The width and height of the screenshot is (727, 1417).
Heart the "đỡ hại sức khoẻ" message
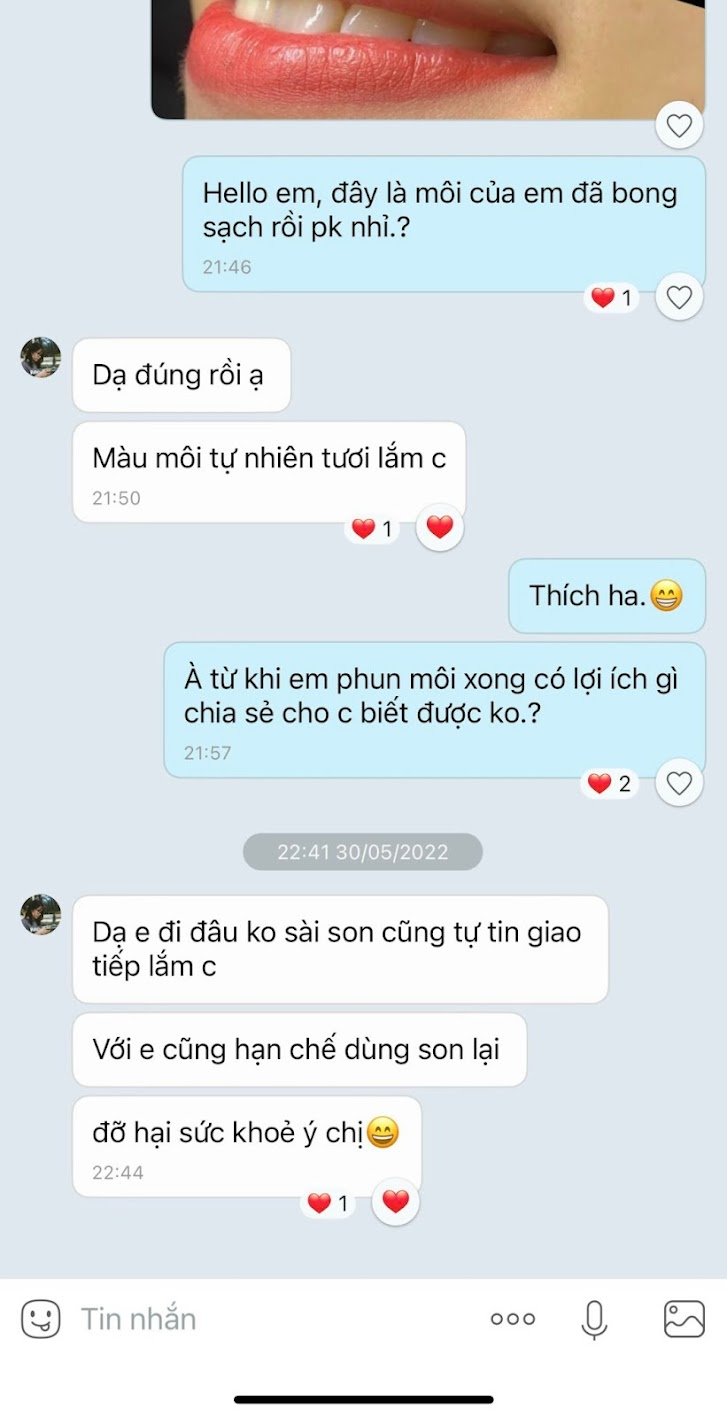pyautogui.click(x=396, y=1201)
